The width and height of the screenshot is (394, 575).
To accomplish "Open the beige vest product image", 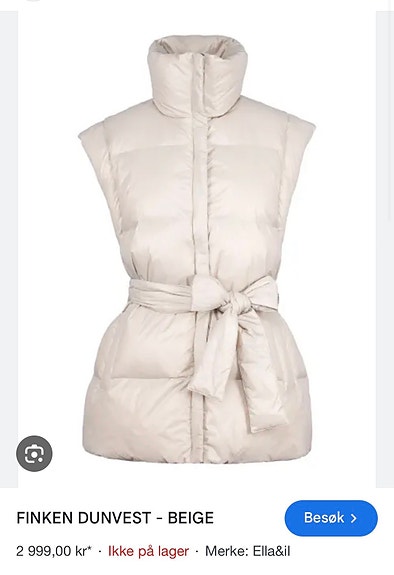I will pyautogui.click(x=197, y=249).
